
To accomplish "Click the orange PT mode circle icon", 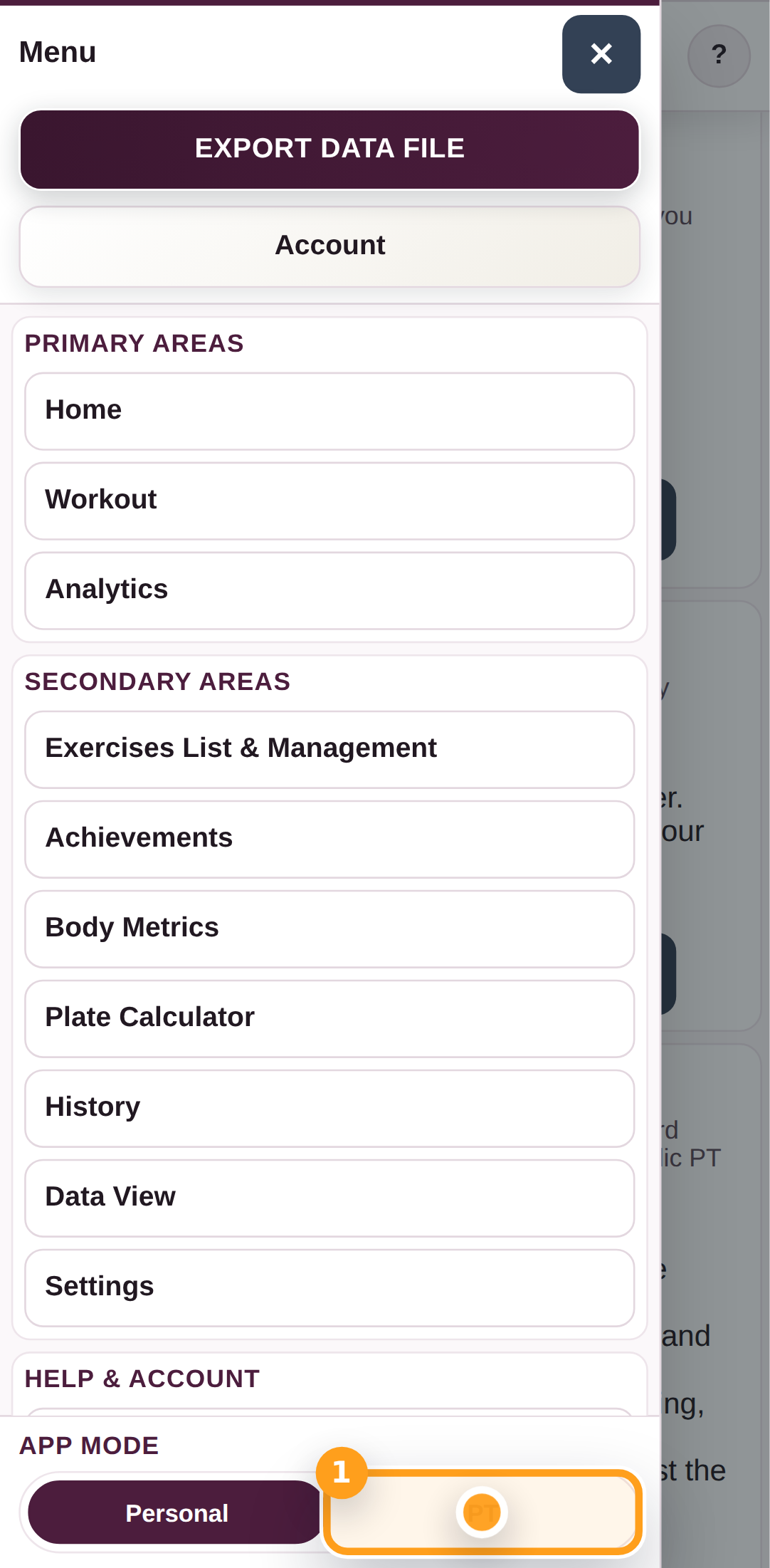I will [482, 1512].
